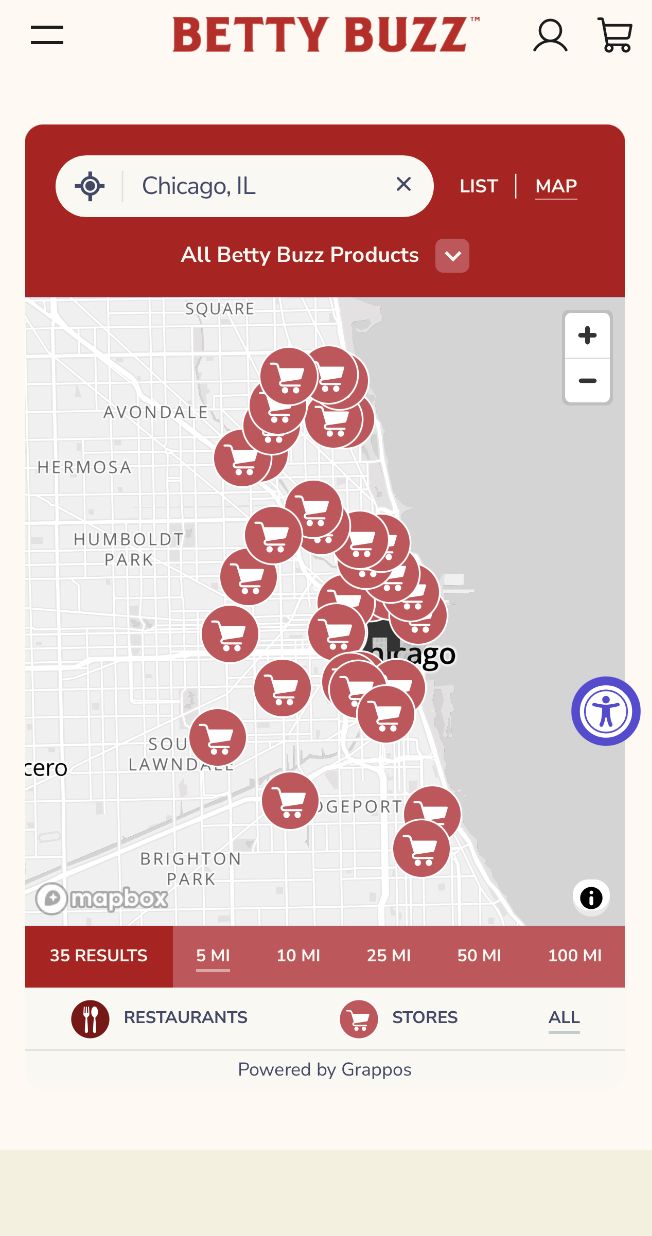Open the account profile icon
This screenshot has height=1236, width=652.
pyautogui.click(x=550, y=35)
